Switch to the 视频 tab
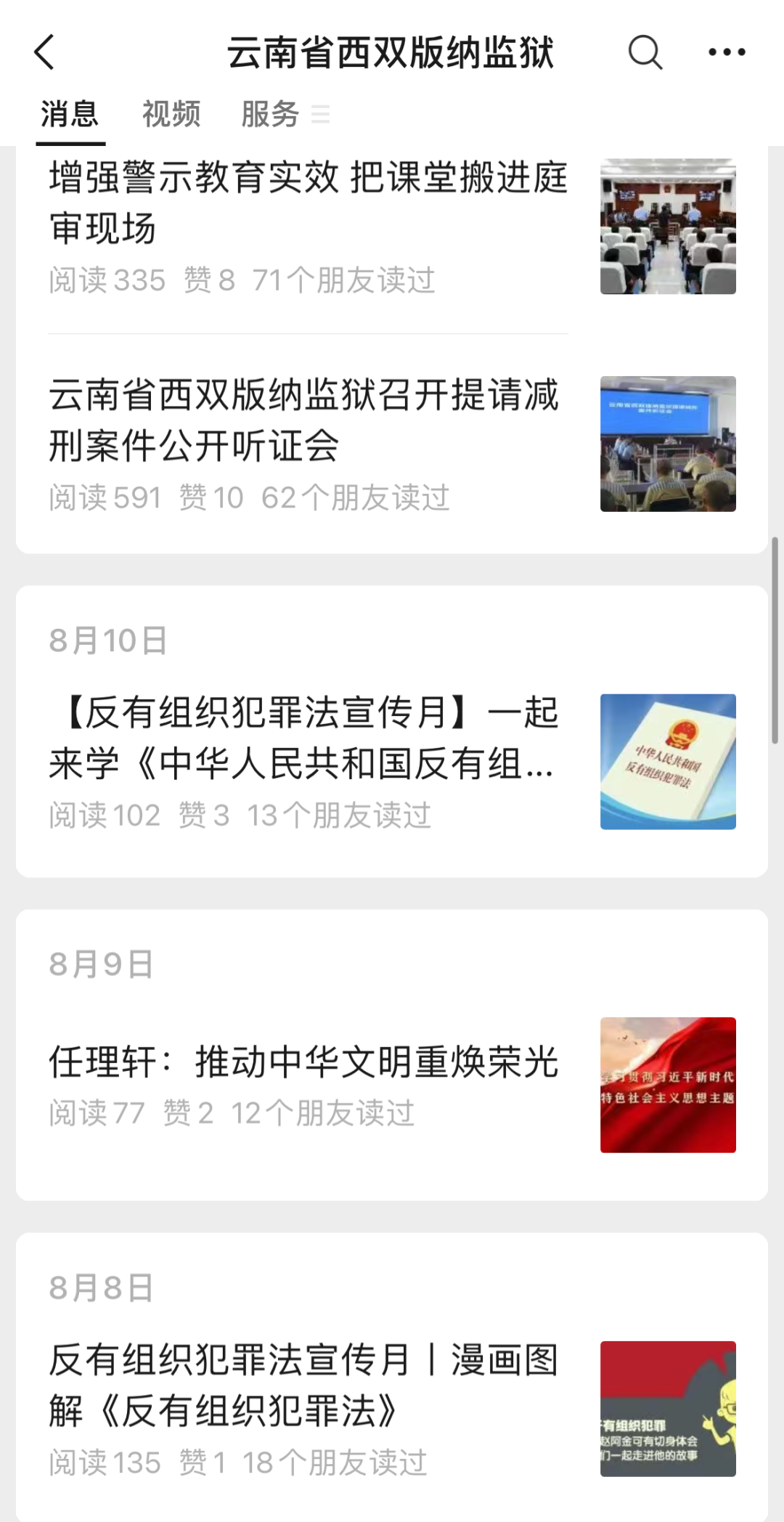The width and height of the screenshot is (784, 1522). 171,115
